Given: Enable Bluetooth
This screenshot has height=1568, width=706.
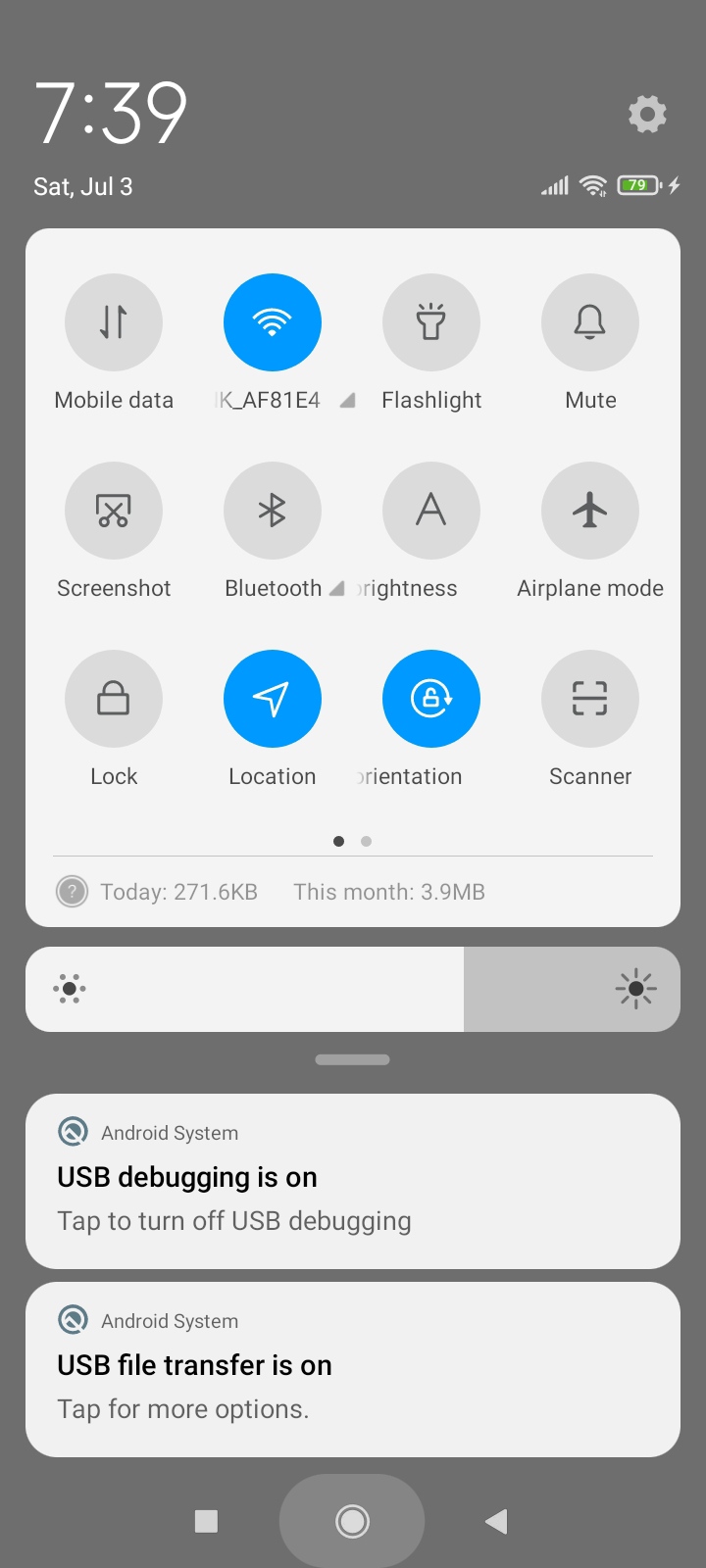Looking at the screenshot, I should [273, 511].
